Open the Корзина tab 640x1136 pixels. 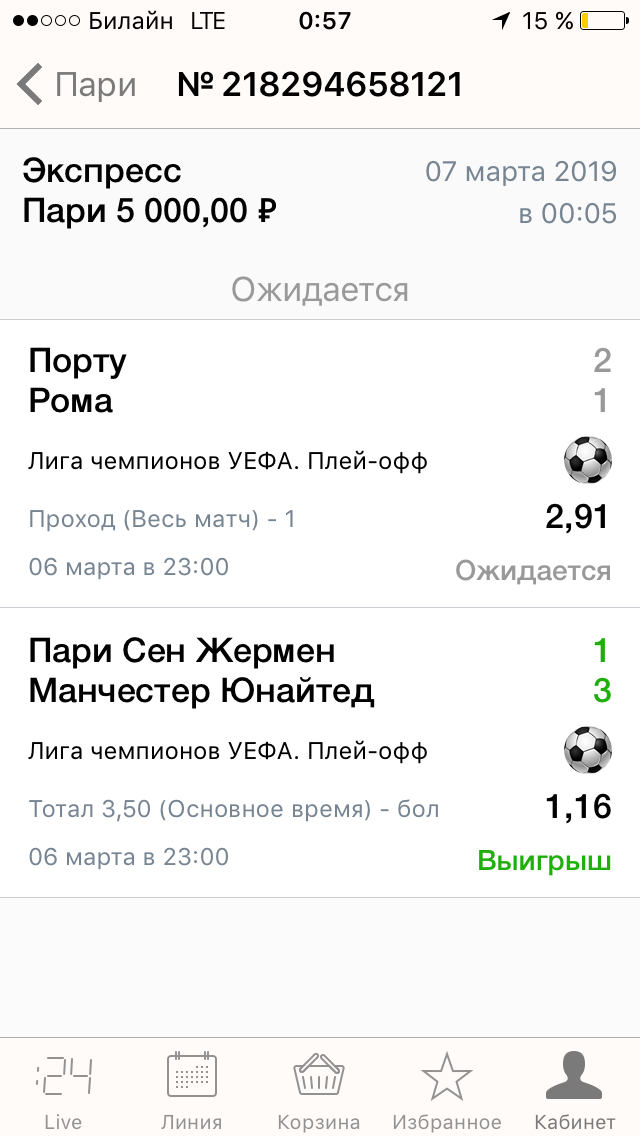319,1089
